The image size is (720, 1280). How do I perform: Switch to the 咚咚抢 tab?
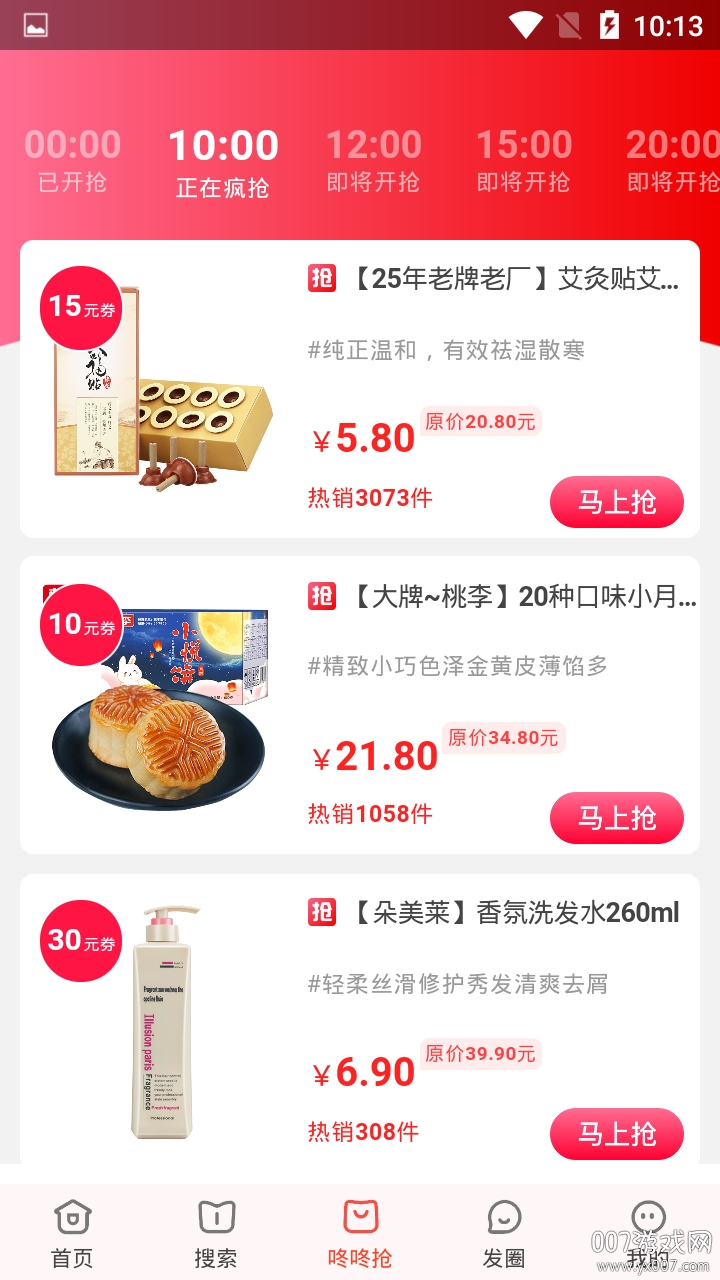coord(360,1233)
